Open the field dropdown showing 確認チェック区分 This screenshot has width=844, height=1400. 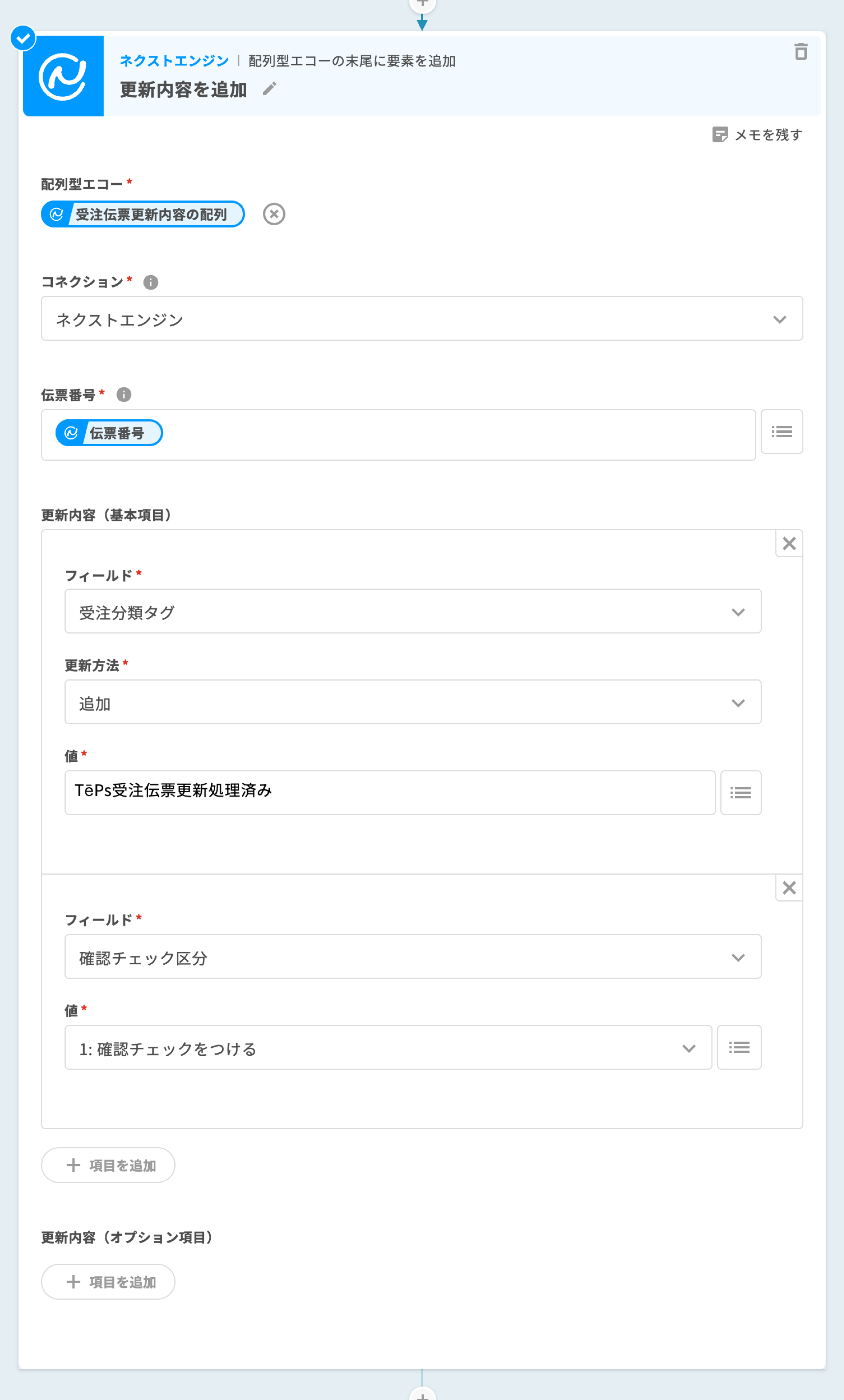coord(412,957)
